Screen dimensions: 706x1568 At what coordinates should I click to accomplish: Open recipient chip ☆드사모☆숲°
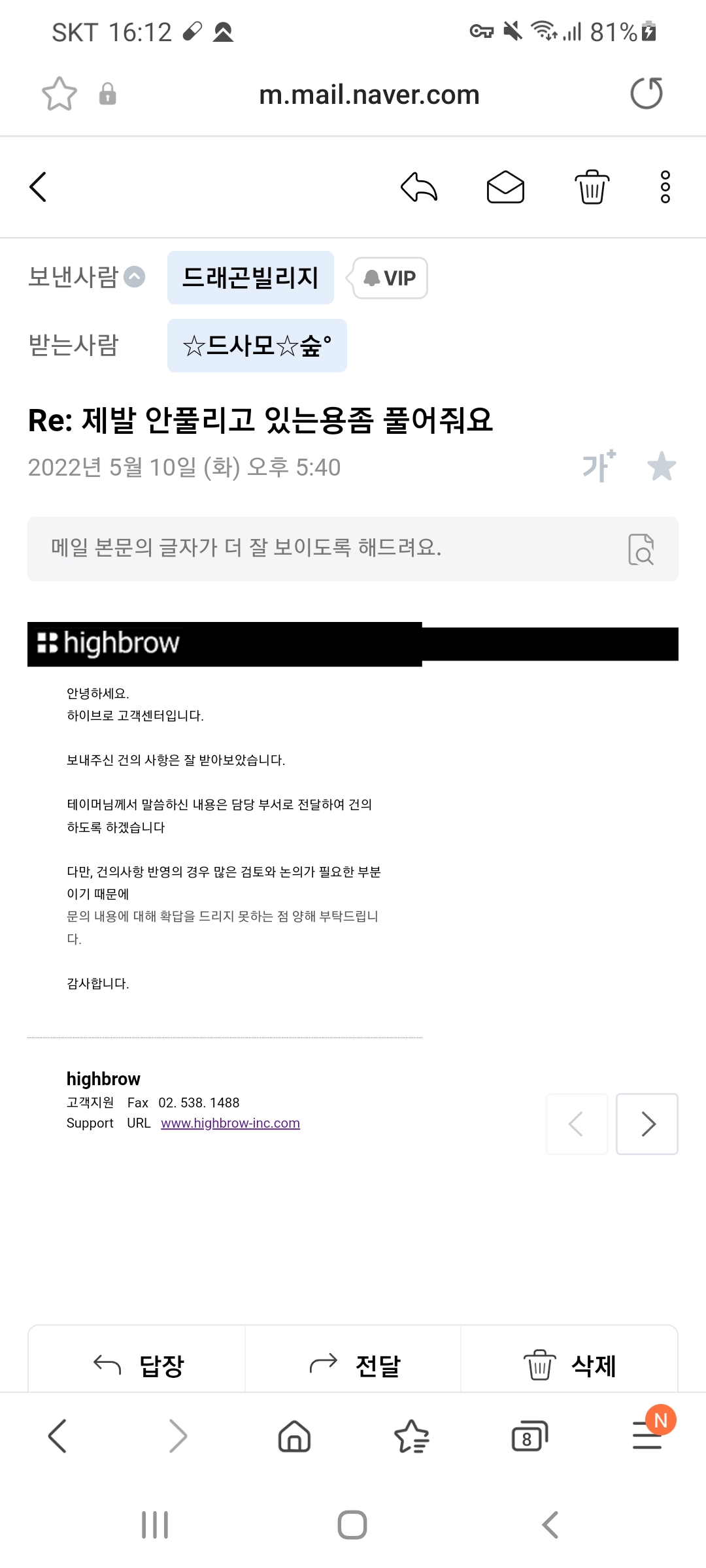pyautogui.click(x=257, y=346)
